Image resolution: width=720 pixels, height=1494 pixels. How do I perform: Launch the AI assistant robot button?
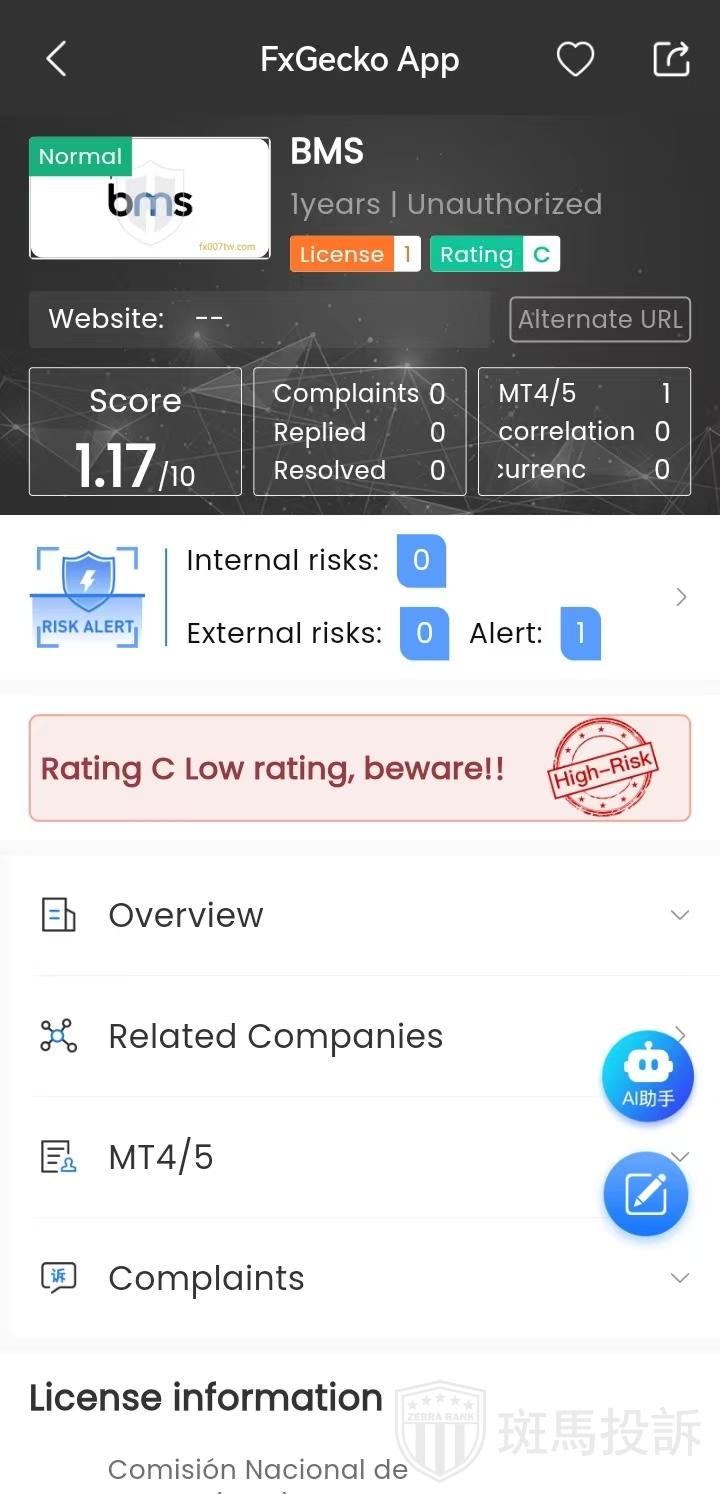(647, 1076)
